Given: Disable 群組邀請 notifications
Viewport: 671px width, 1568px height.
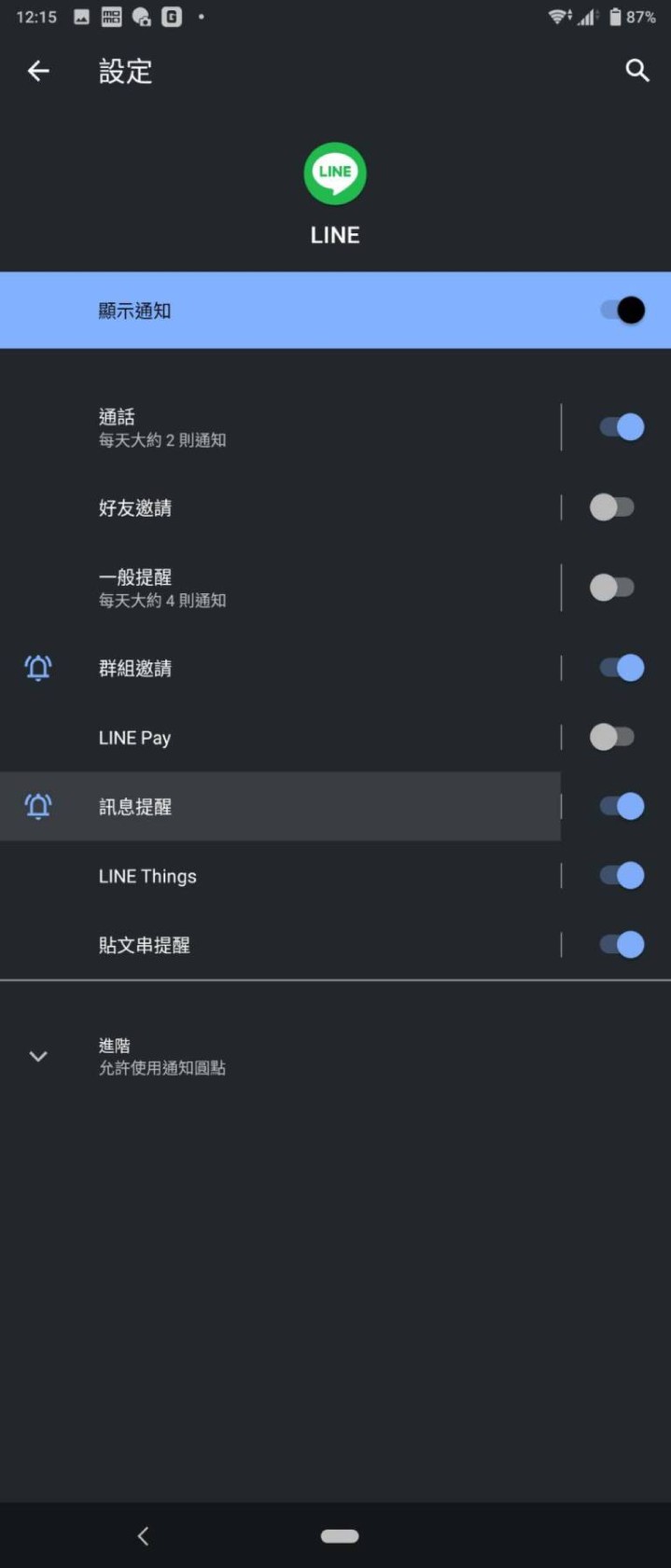Looking at the screenshot, I should click(x=622, y=668).
